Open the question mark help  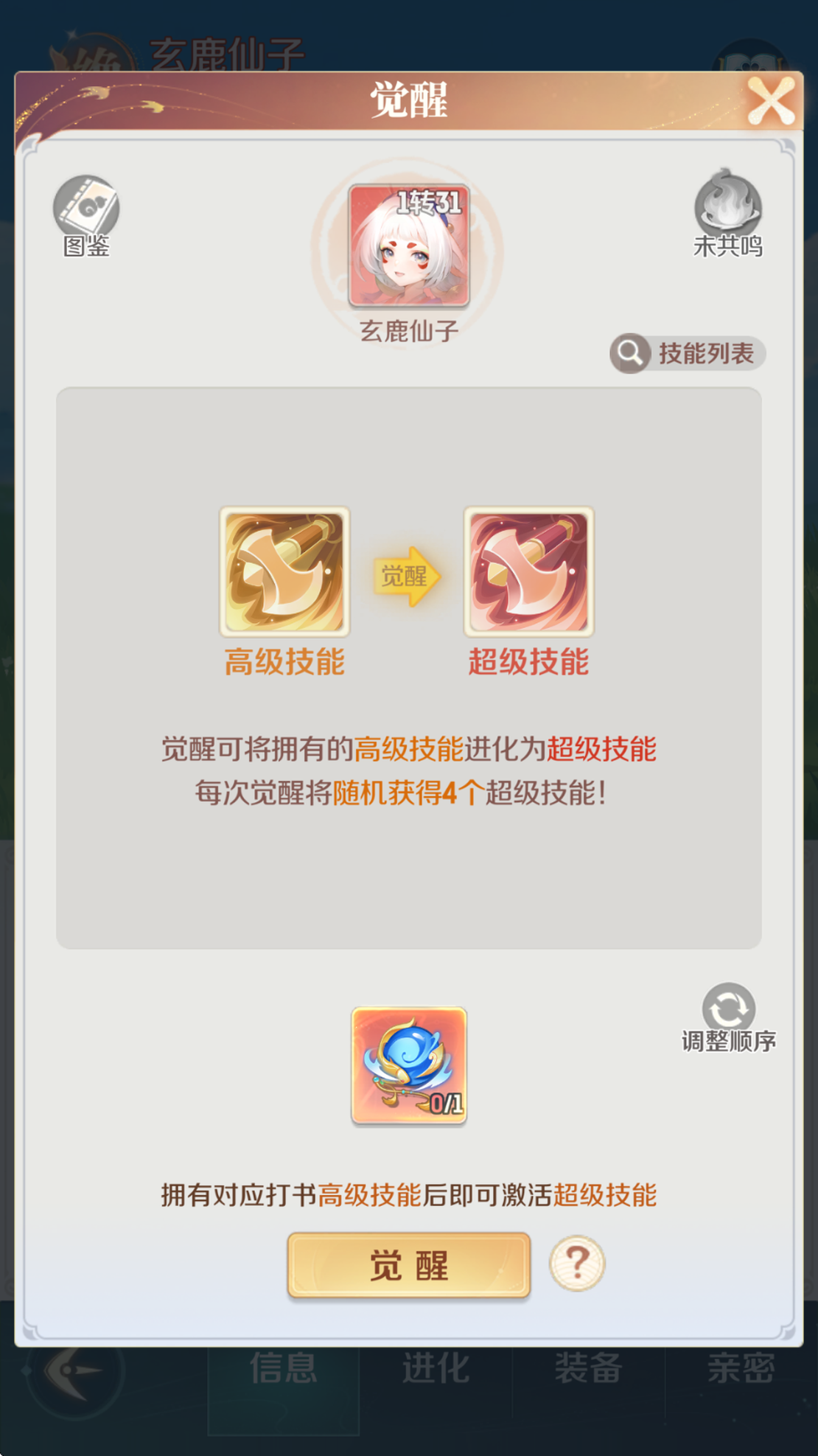[x=577, y=1264]
